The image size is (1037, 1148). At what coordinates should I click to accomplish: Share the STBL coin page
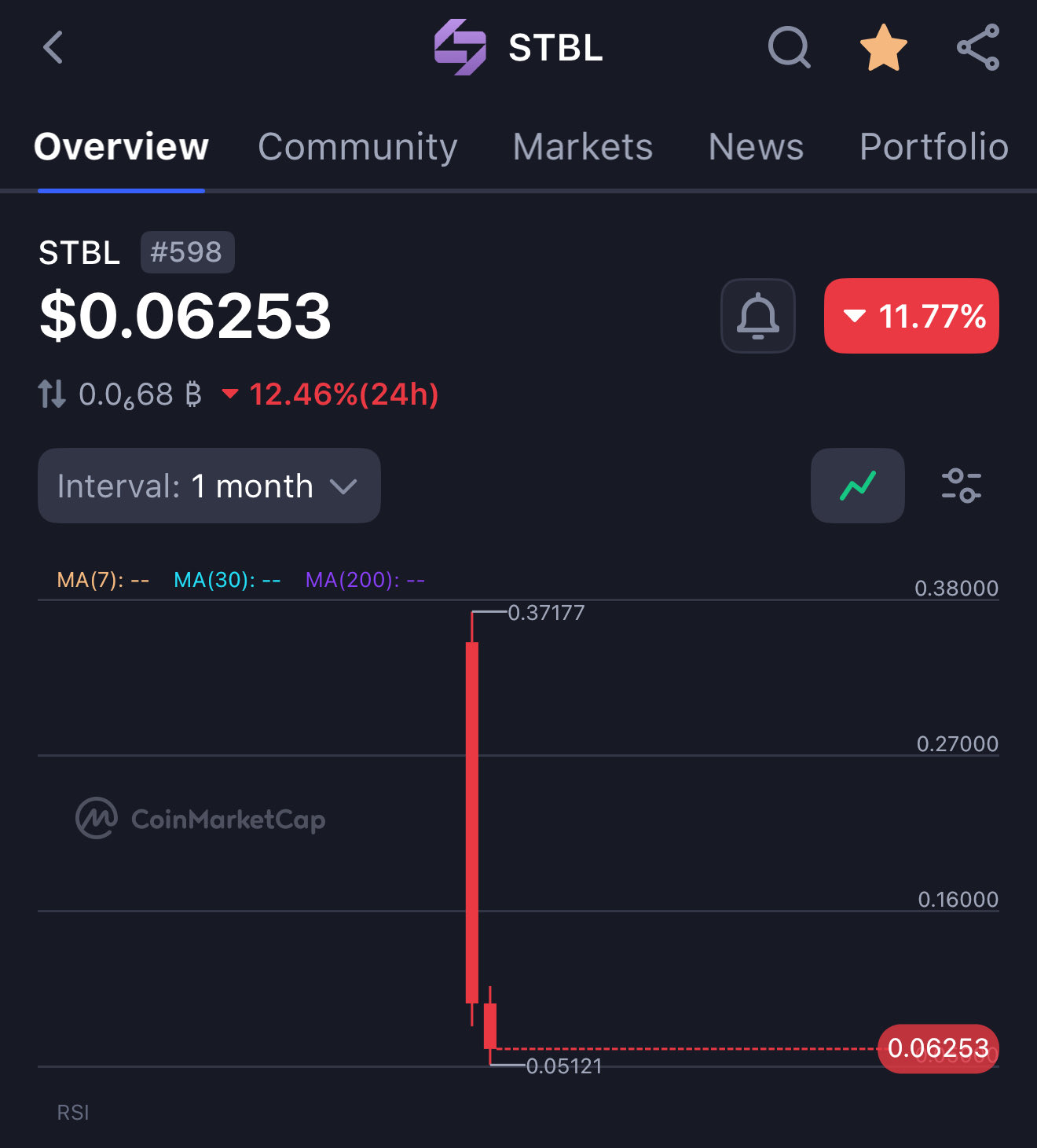point(977,48)
